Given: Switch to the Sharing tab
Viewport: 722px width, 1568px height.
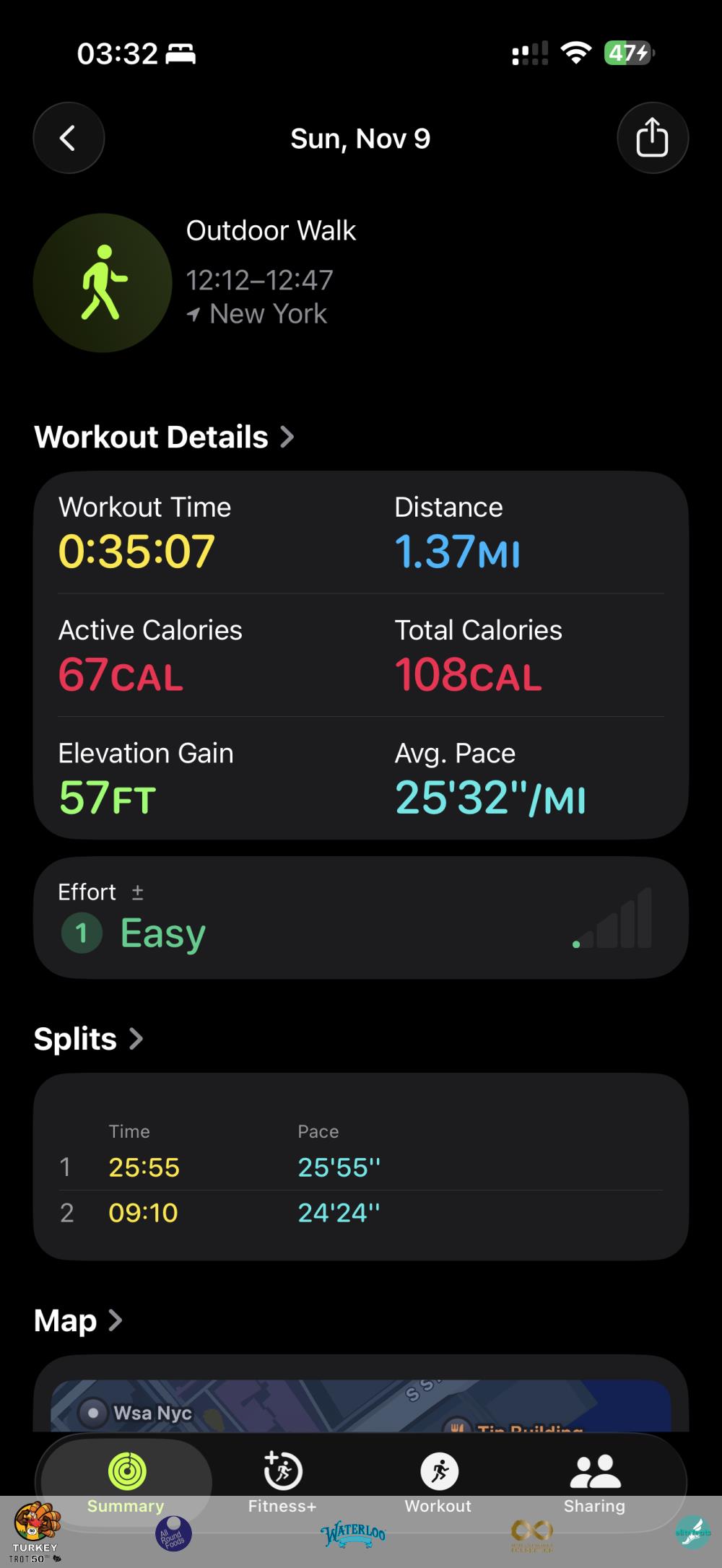Looking at the screenshot, I should [x=594, y=1481].
